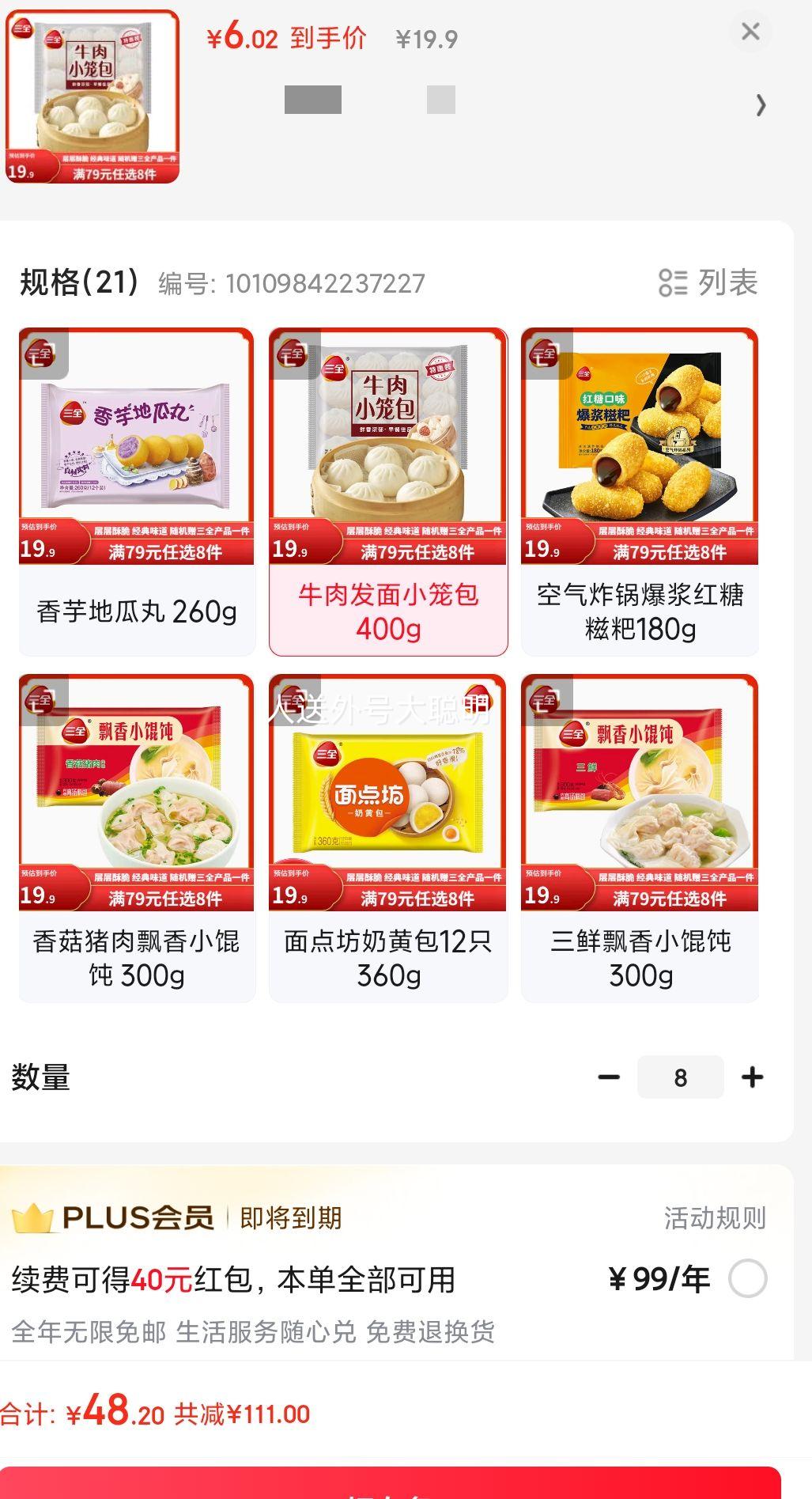Select the PLUS会员 ¥99/年 renewal option
The image size is (812, 1499).
click(747, 1279)
